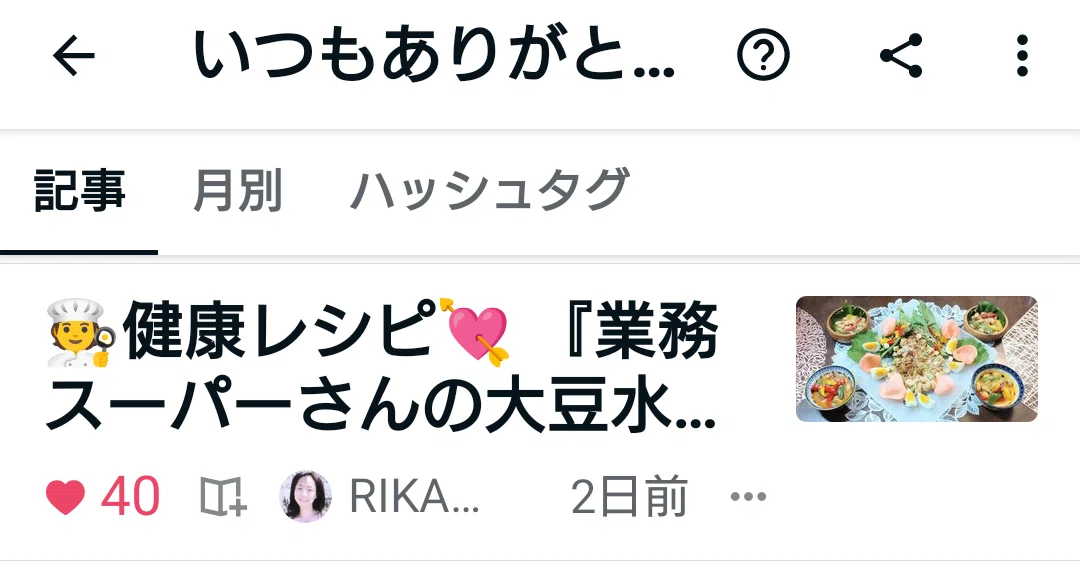Switch to the 月別 tab
The width and height of the screenshot is (1080, 562).
click(x=238, y=191)
